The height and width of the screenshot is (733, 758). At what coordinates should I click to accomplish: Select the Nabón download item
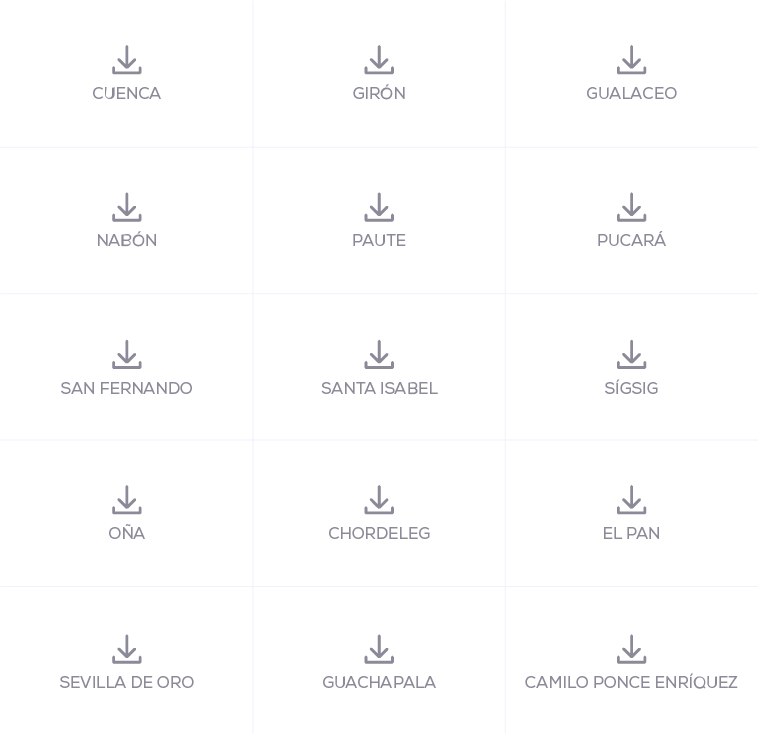(126, 220)
